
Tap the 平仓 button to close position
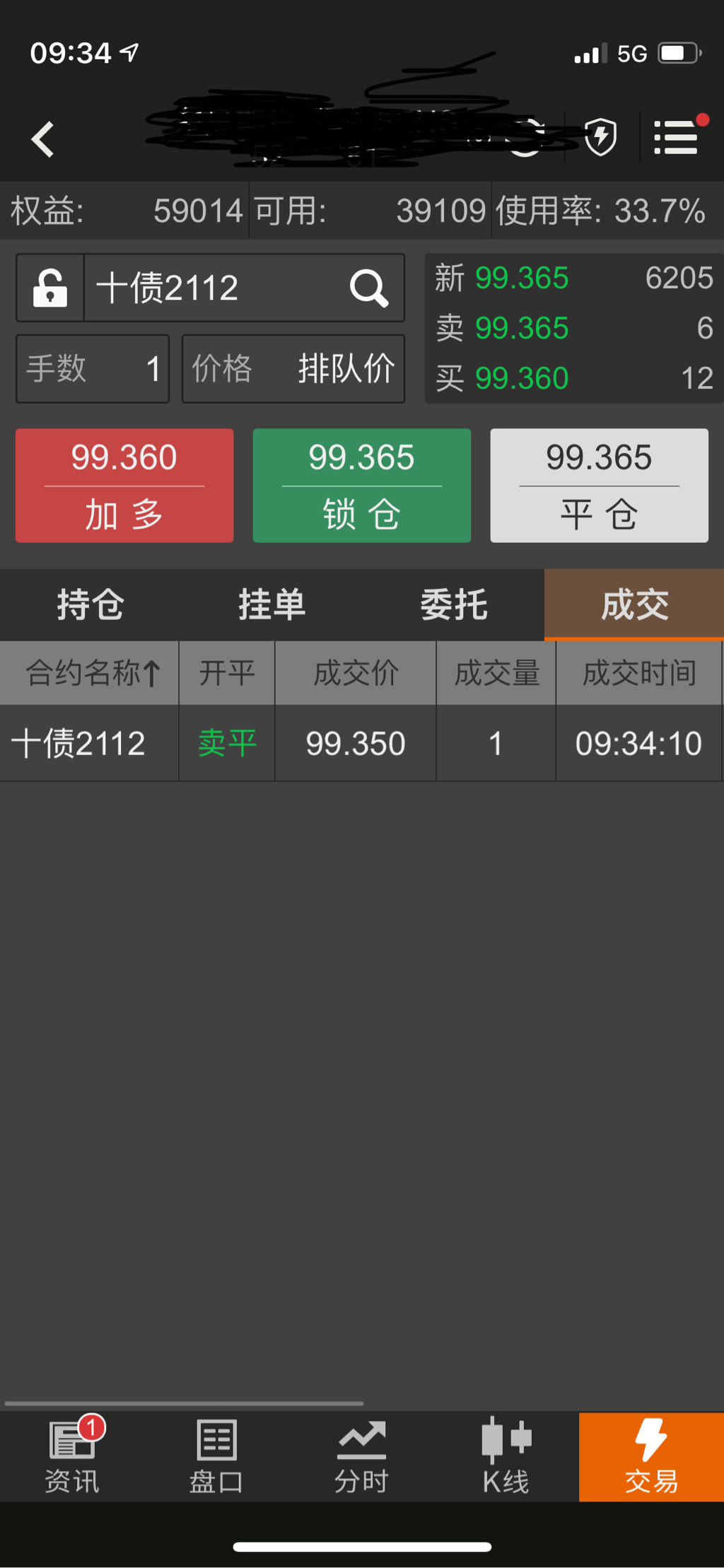point(599,485)
